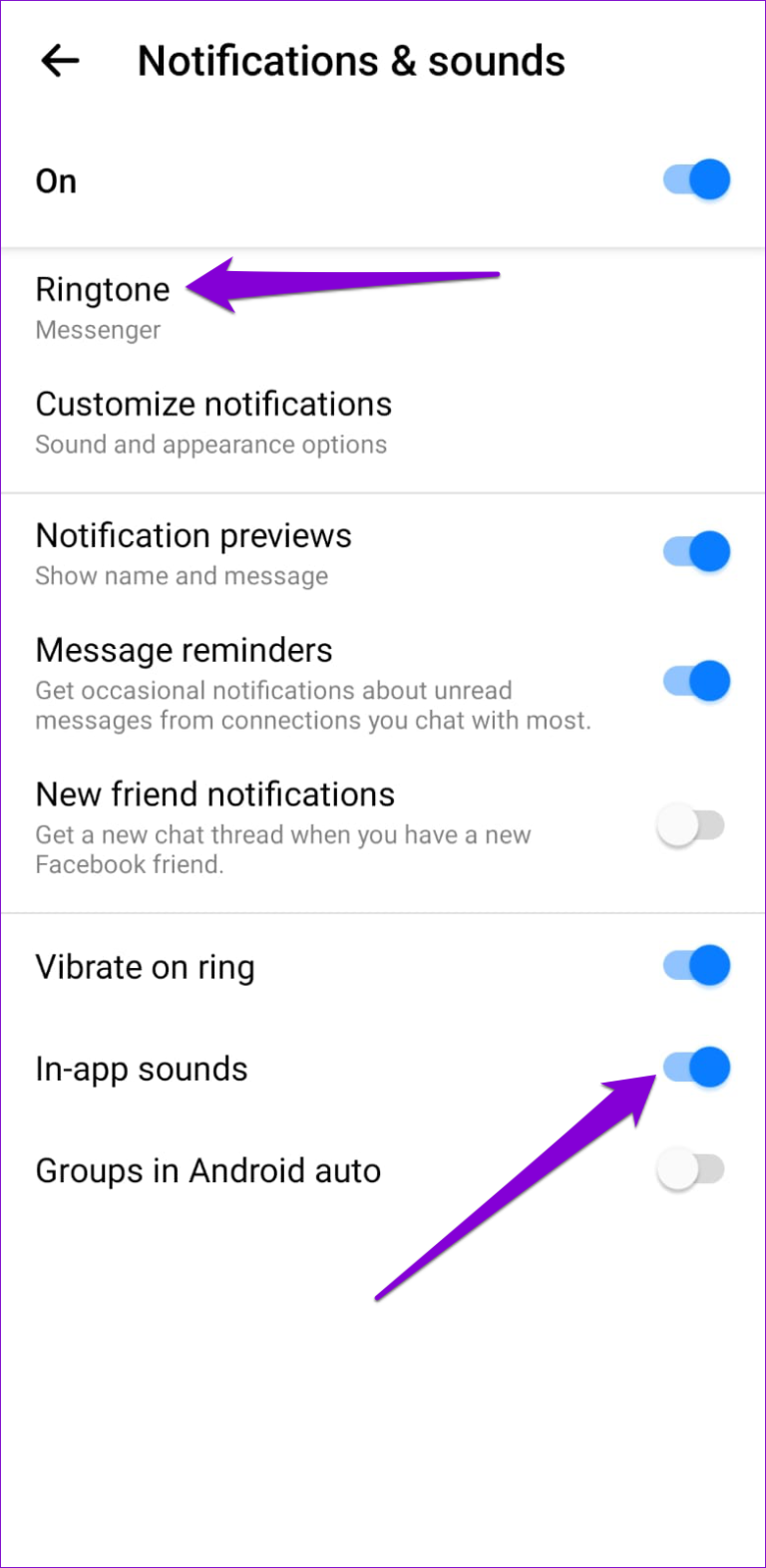
Task: Open Customize notifications options
Action: [x=213, y=405]
